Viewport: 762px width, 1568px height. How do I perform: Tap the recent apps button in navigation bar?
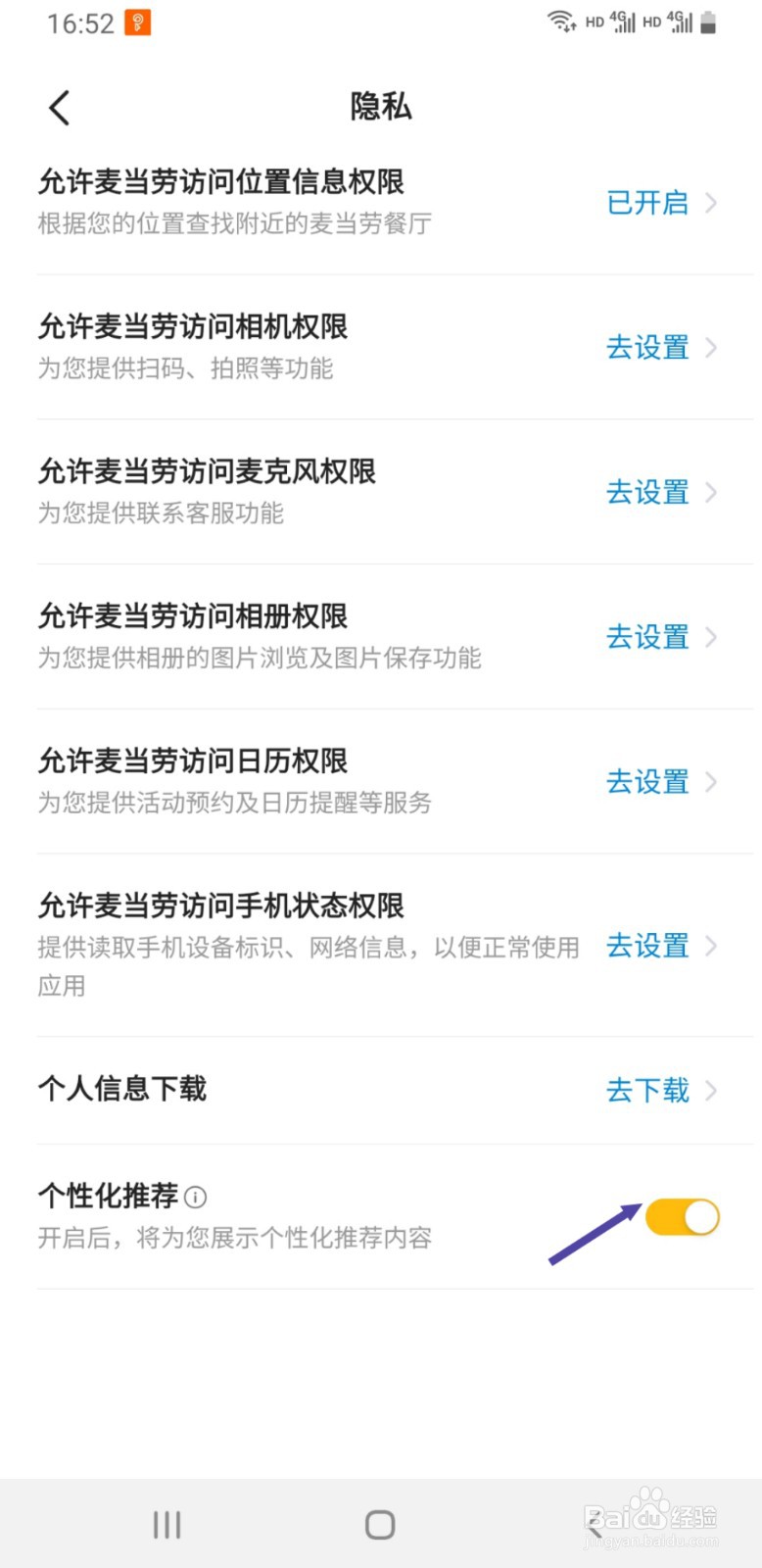tap(167, 1524)
